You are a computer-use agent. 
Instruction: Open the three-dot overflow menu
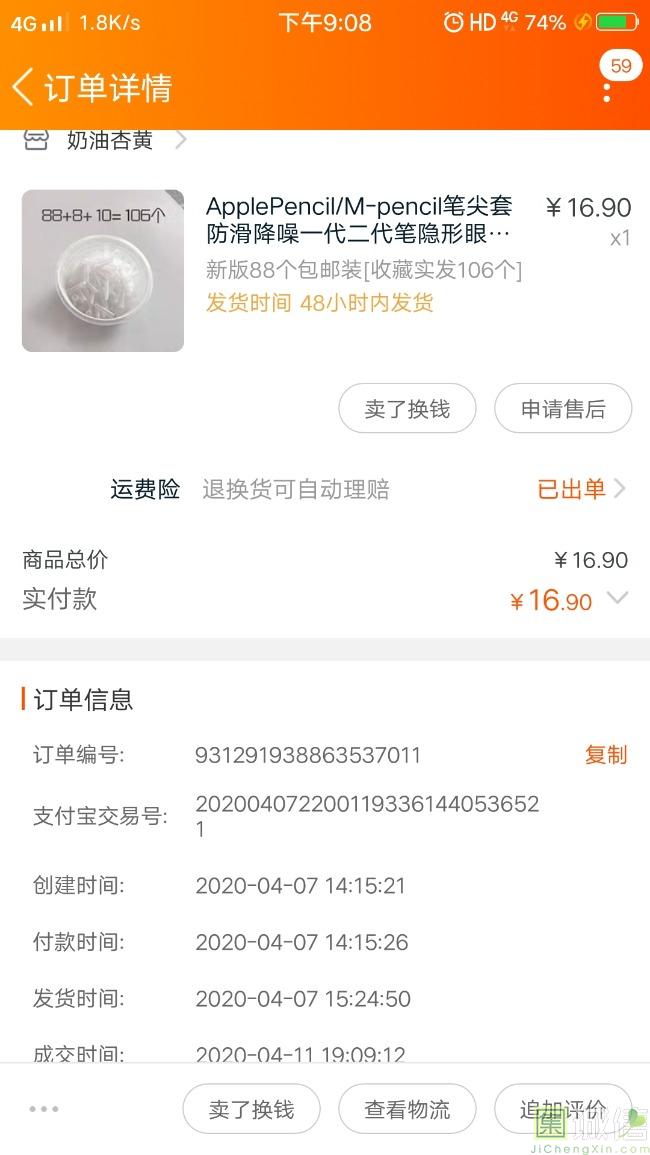click(607, 92)
